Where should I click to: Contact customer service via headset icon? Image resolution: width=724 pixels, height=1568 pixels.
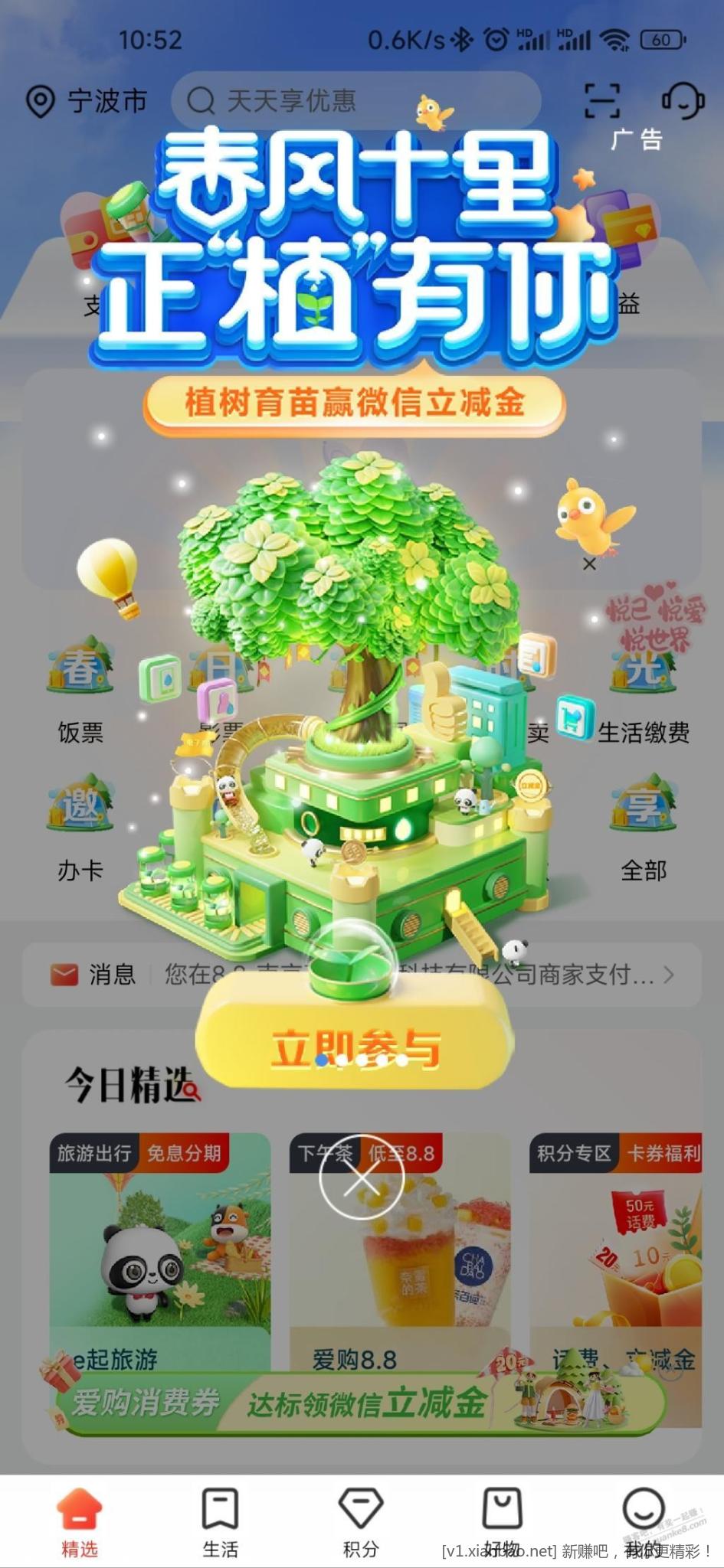[682, 100]
